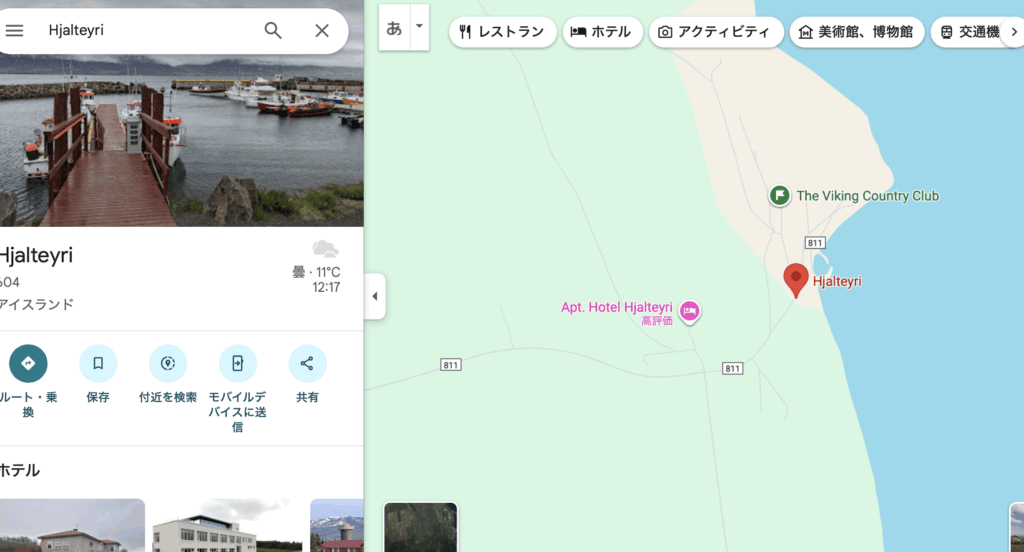The image size is (1024, 552).
Task: Send to mobile device button
Action: coord(238,363)
